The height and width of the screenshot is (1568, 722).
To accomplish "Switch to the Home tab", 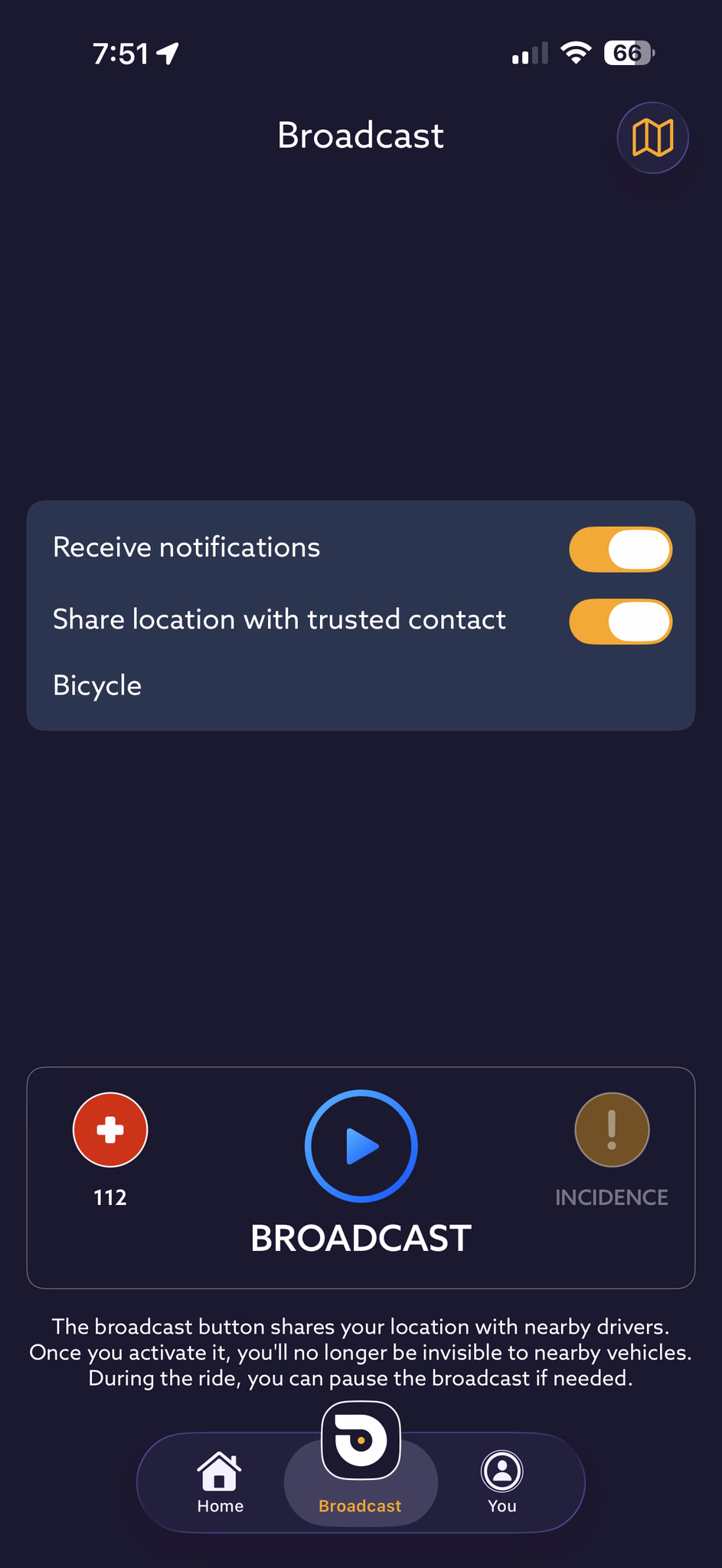I will [219, 1482].
